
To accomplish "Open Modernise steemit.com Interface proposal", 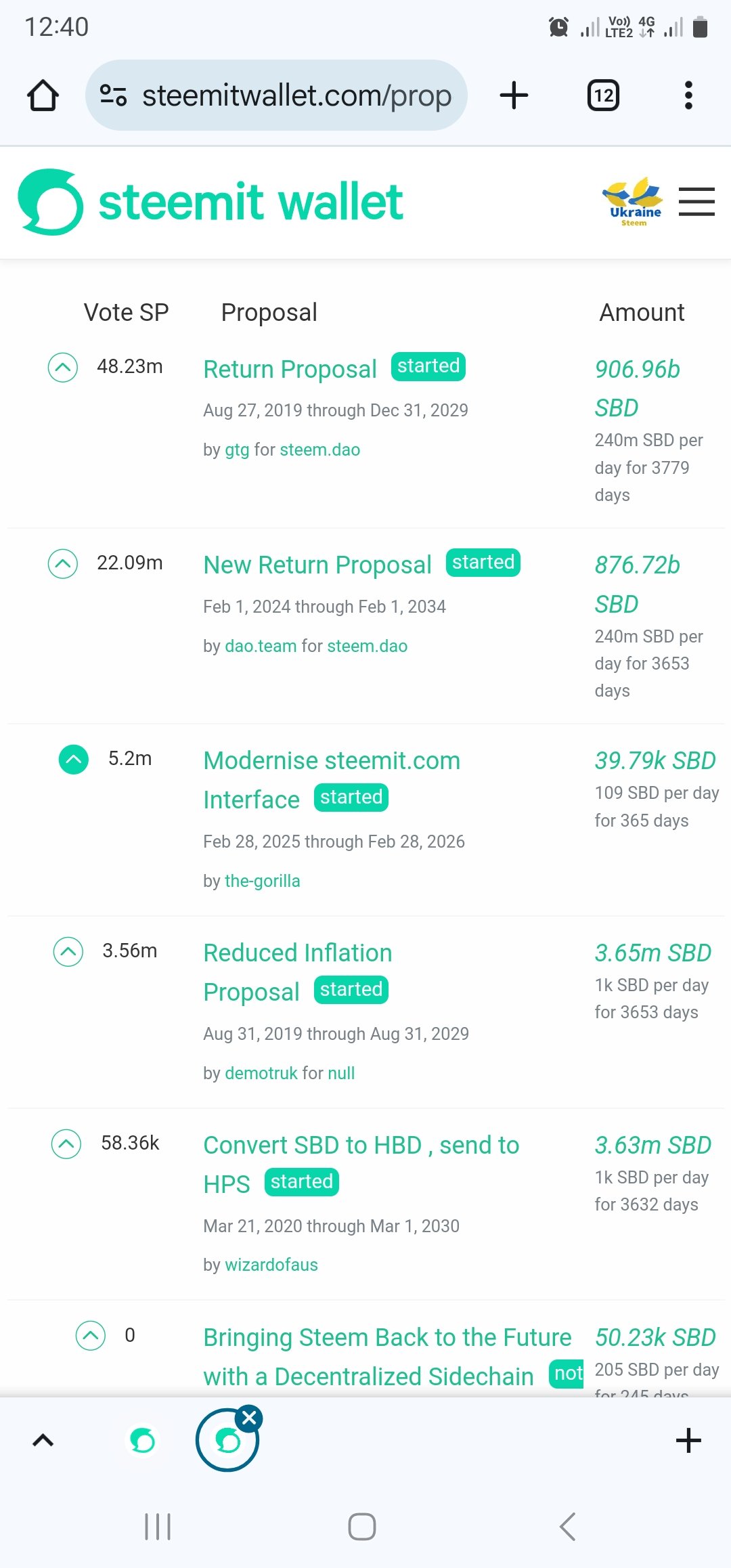I will tap(332, 780).
